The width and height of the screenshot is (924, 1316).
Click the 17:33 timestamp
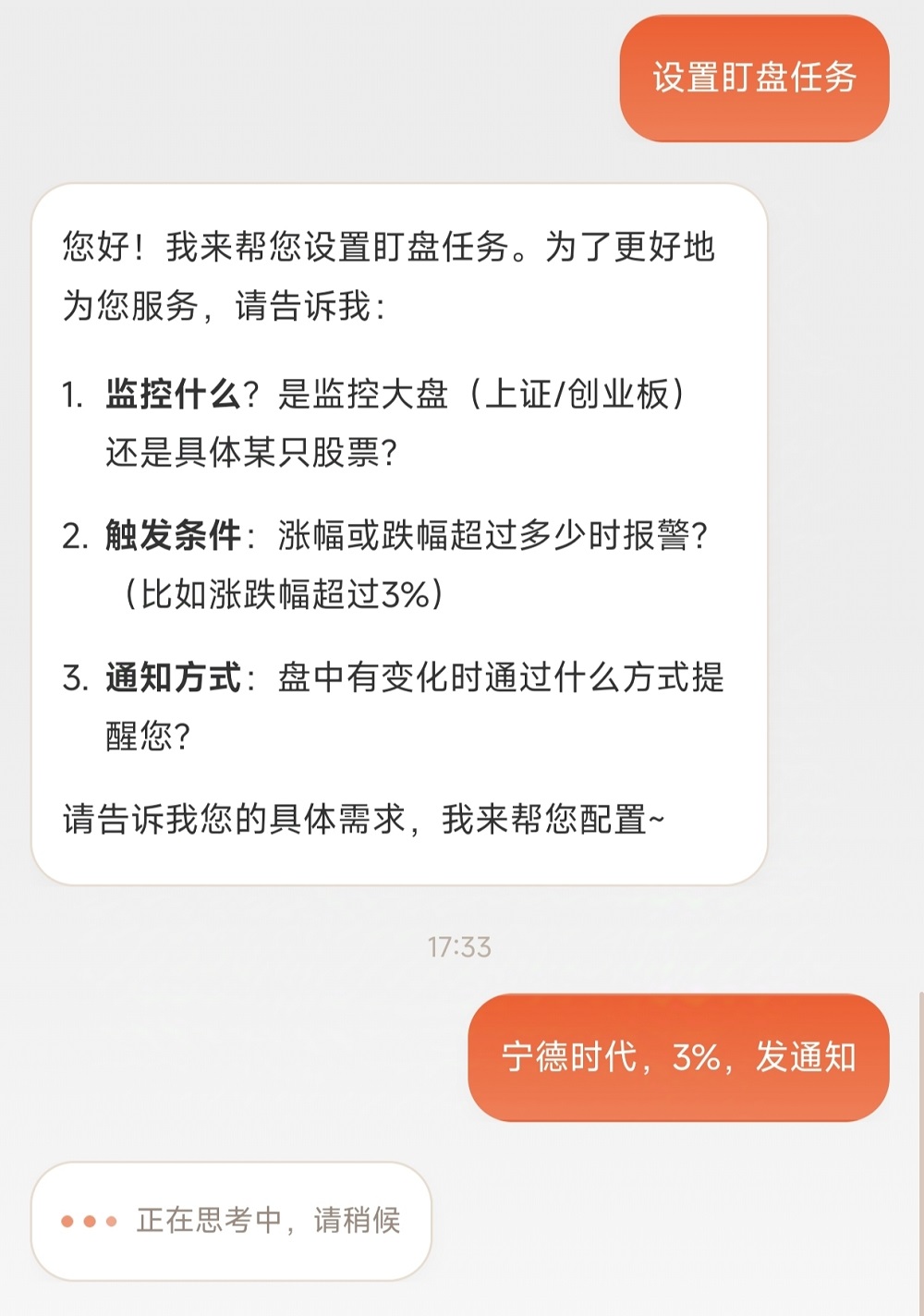pos(459,944)
